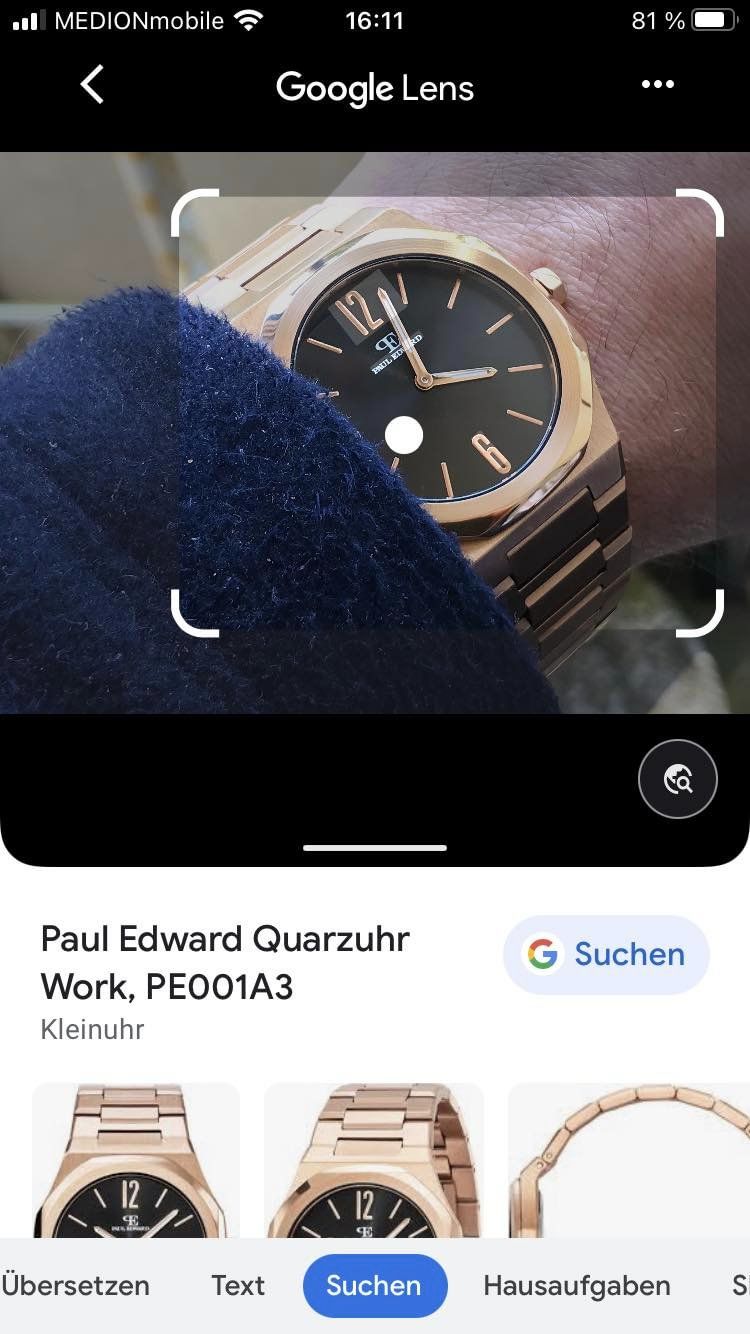Tap the results sheet drag handle
The image size is (750, 1334).
pyautogui.click(x=375, y=848)
